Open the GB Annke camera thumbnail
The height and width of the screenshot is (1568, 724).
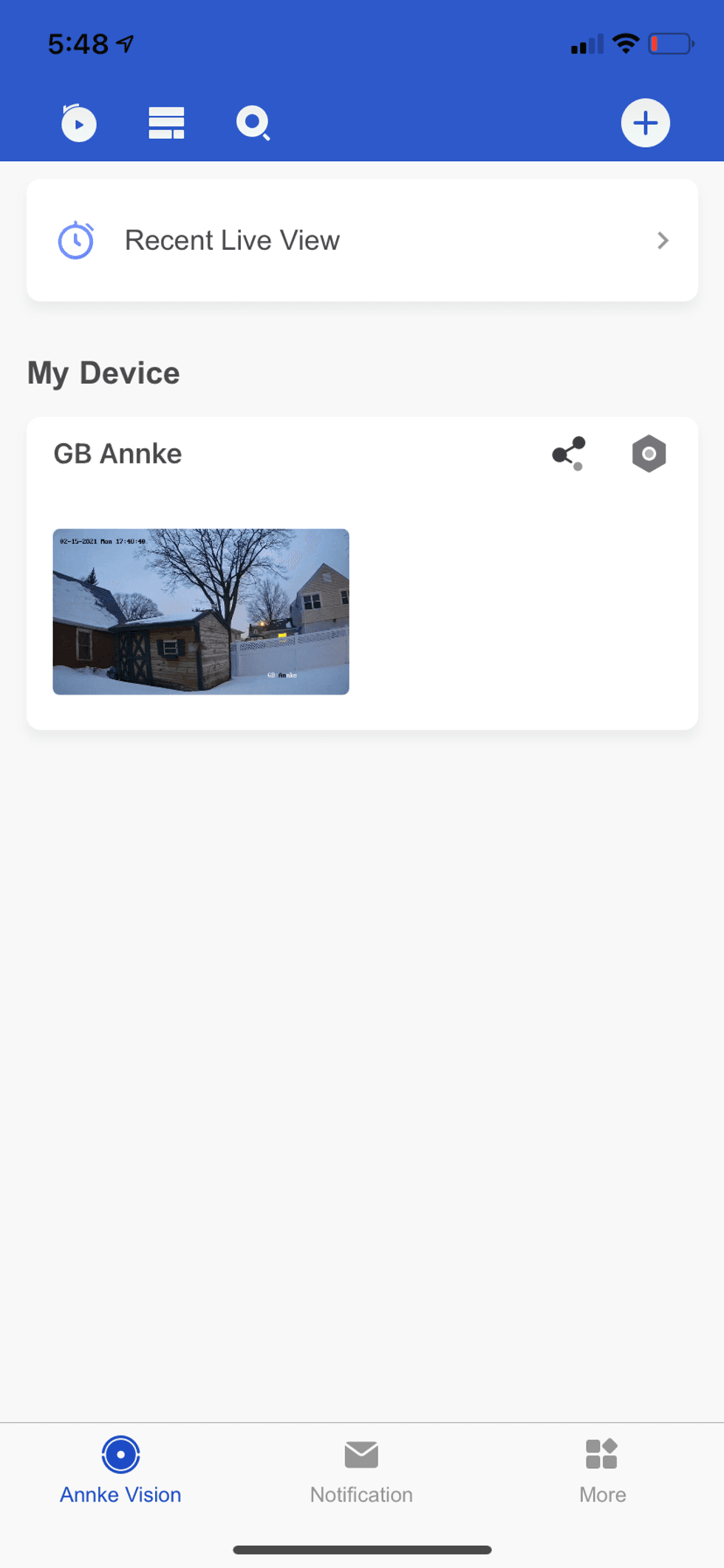200,611
